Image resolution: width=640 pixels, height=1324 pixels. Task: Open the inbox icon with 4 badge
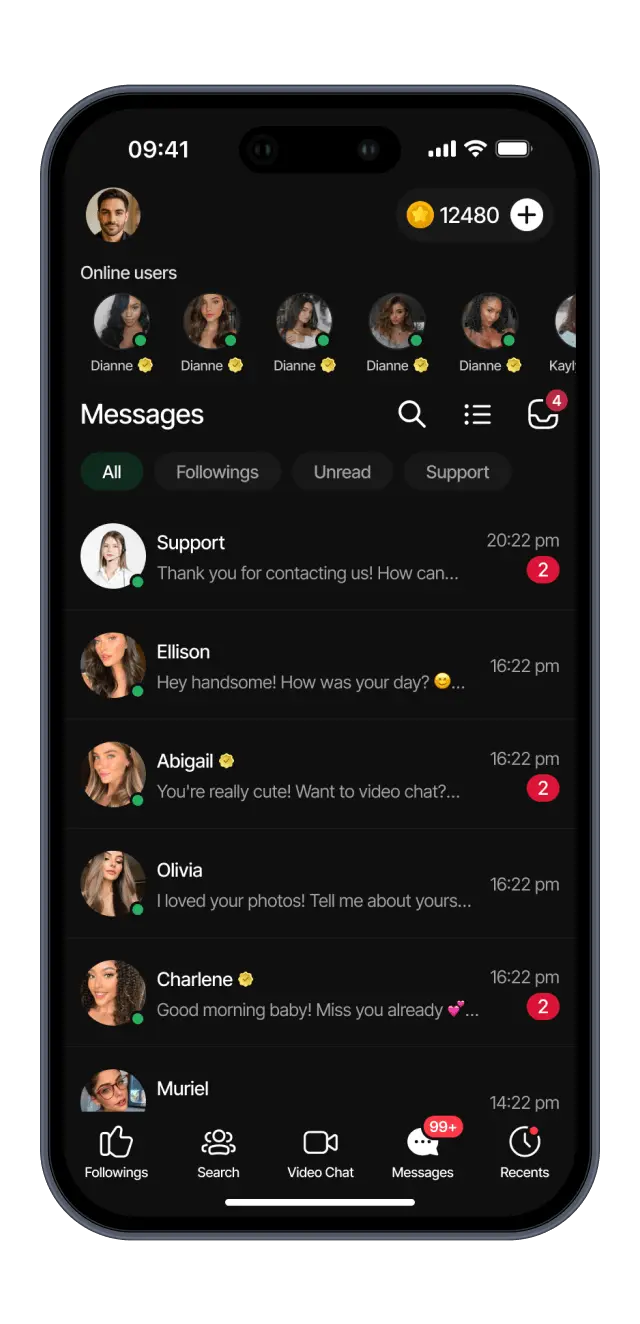542,414
